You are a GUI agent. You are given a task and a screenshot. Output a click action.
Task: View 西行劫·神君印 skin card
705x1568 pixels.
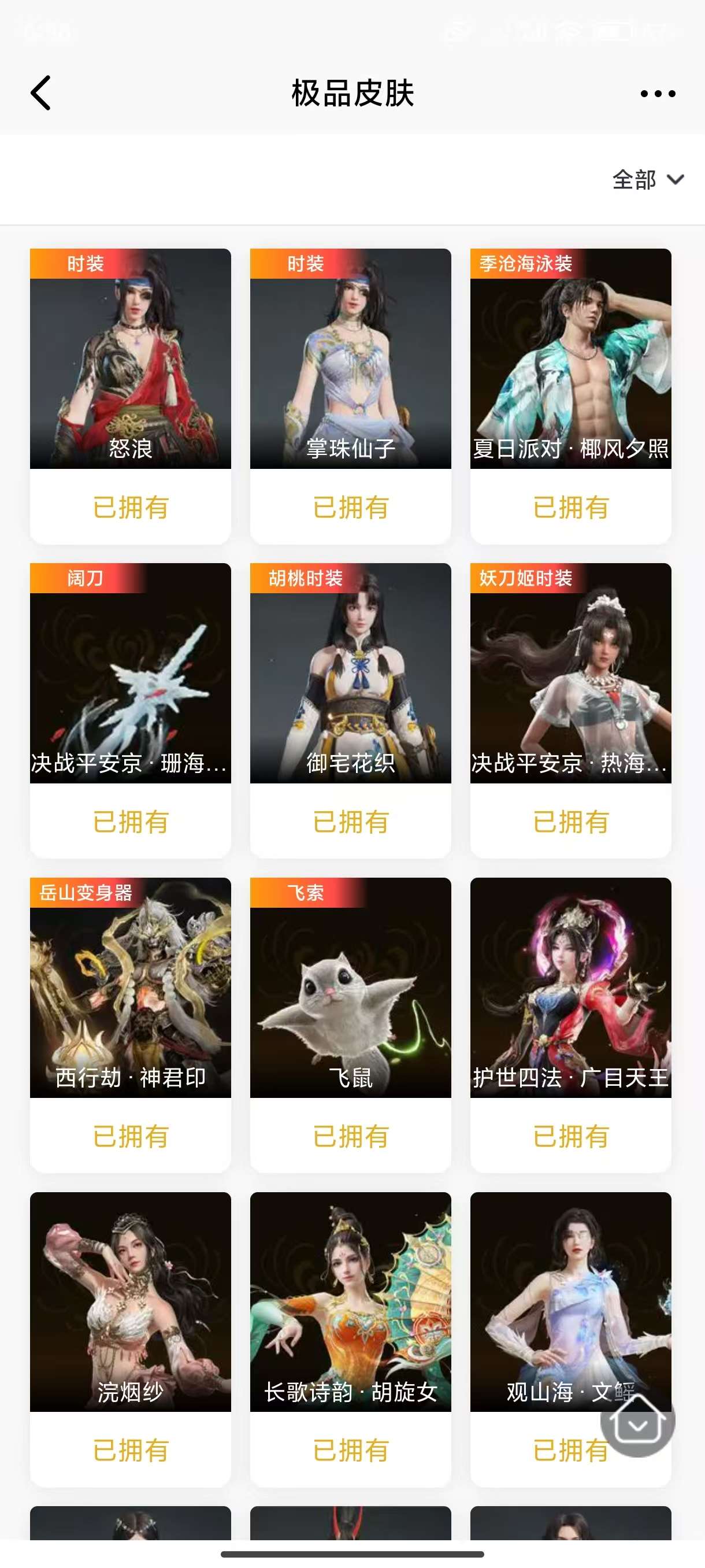click(130, 988)
